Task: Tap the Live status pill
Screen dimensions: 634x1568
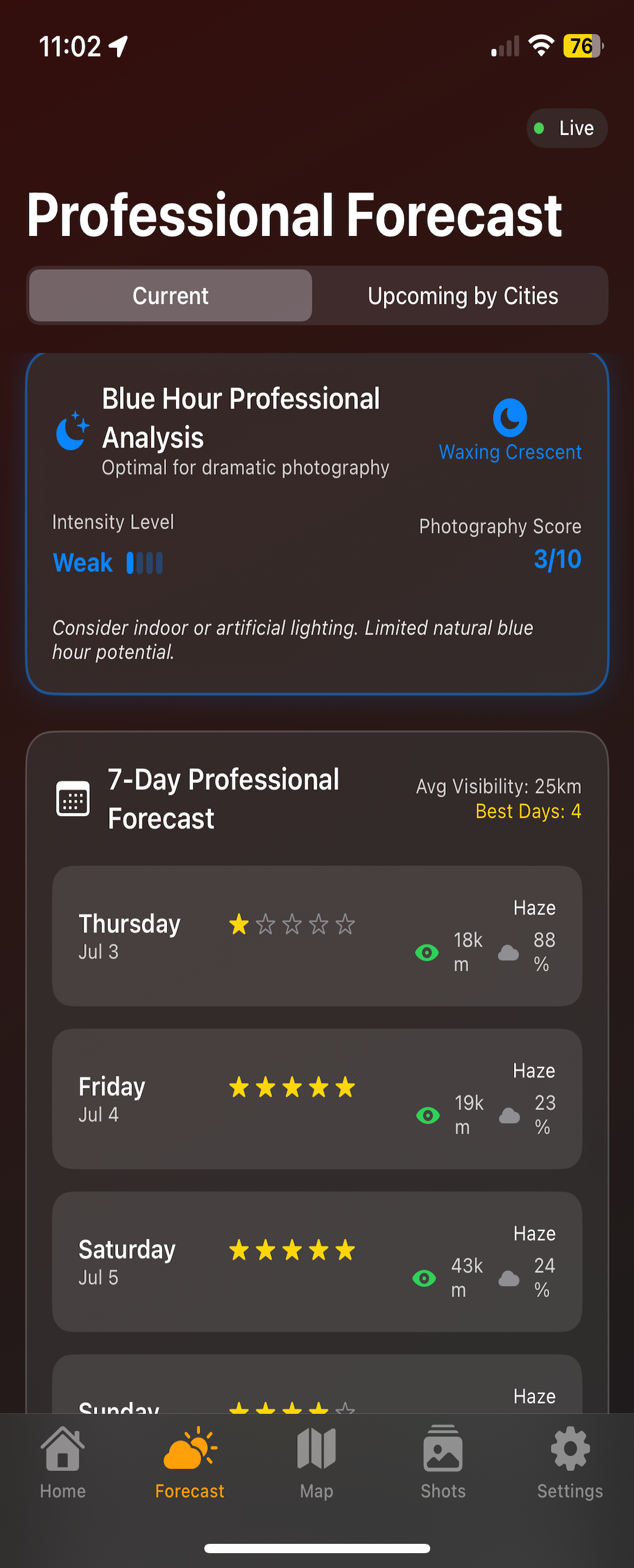Action: pyautogui.click(x=567, y=128)
